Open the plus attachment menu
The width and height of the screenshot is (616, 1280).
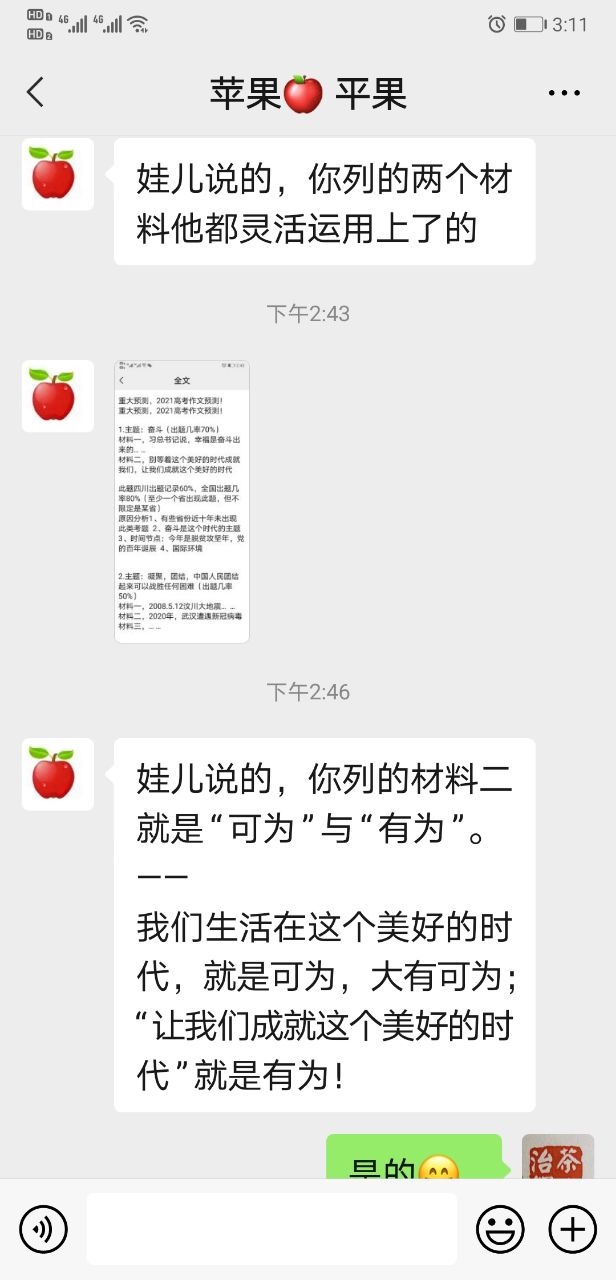(573, 1228)
